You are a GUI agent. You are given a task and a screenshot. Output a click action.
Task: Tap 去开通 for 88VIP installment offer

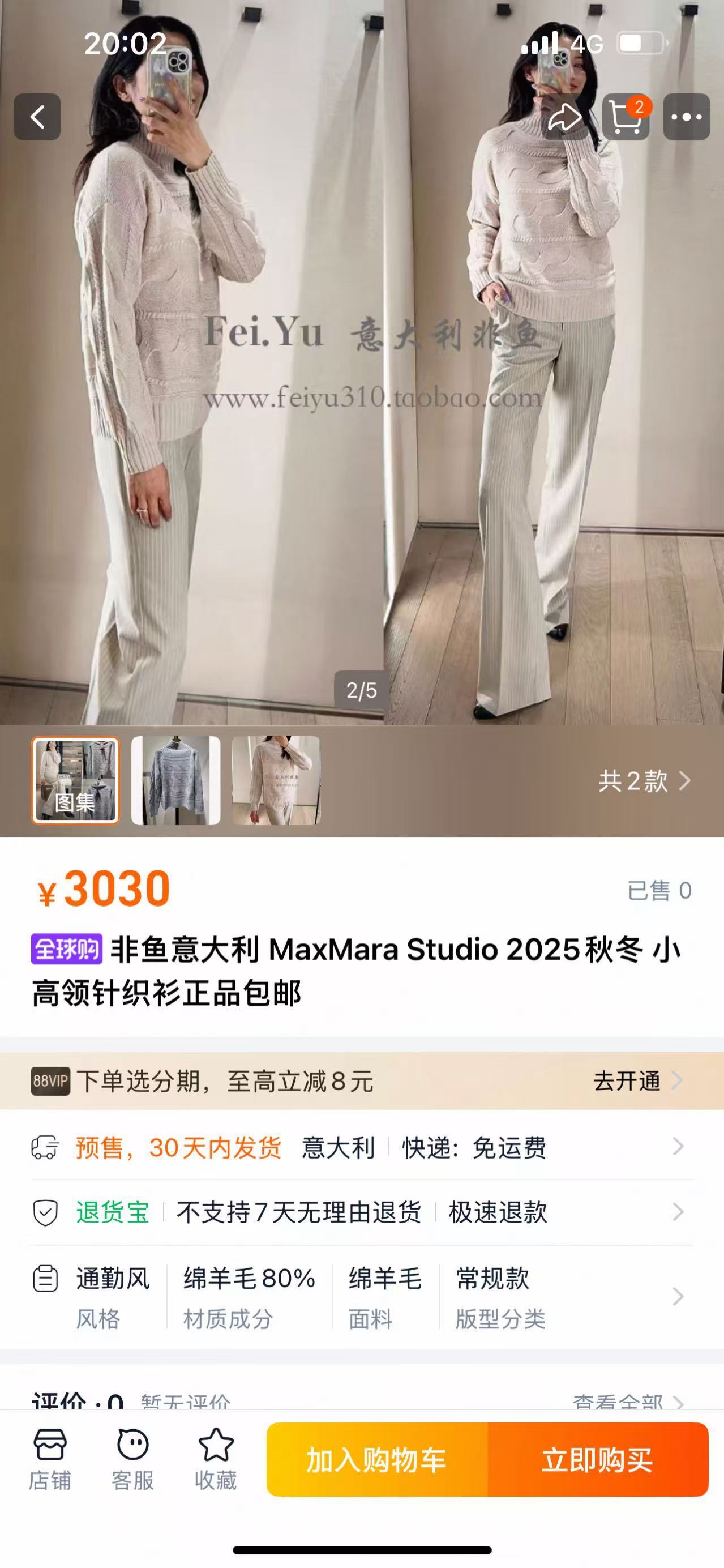tap(636, 1081)
